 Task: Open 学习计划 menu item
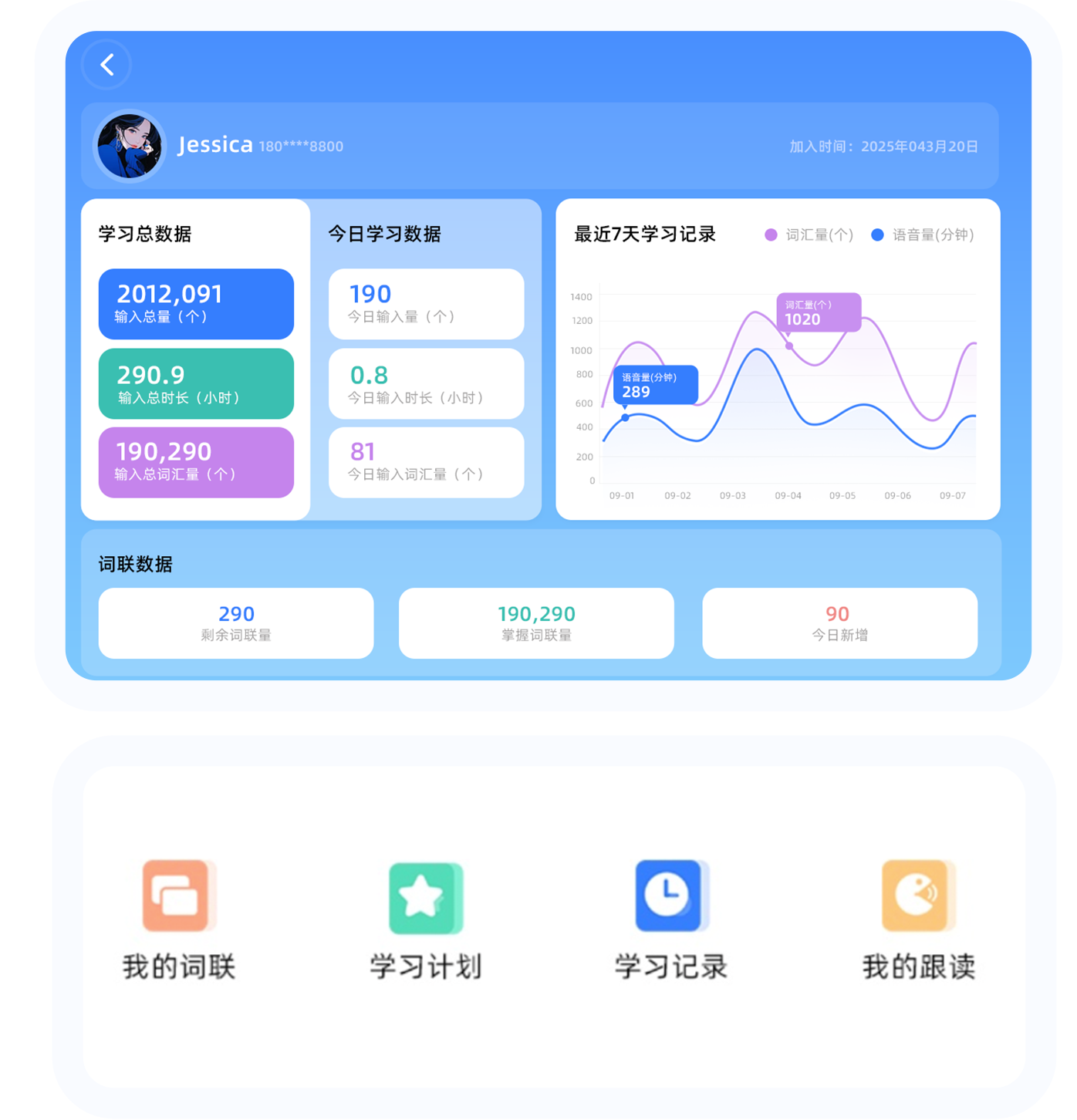coord(425,918)
